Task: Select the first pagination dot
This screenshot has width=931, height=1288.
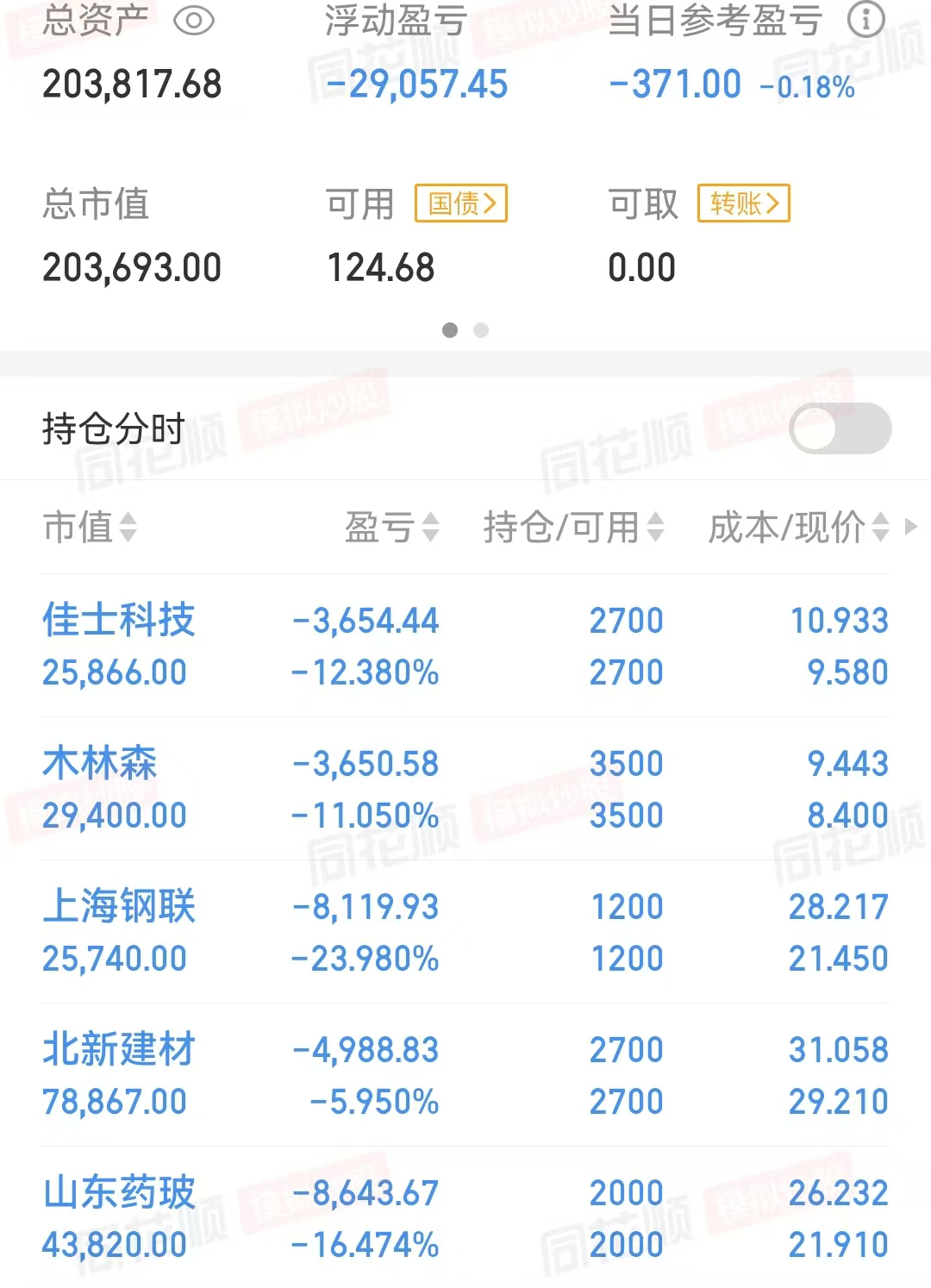Action: (x=449, y=330)
